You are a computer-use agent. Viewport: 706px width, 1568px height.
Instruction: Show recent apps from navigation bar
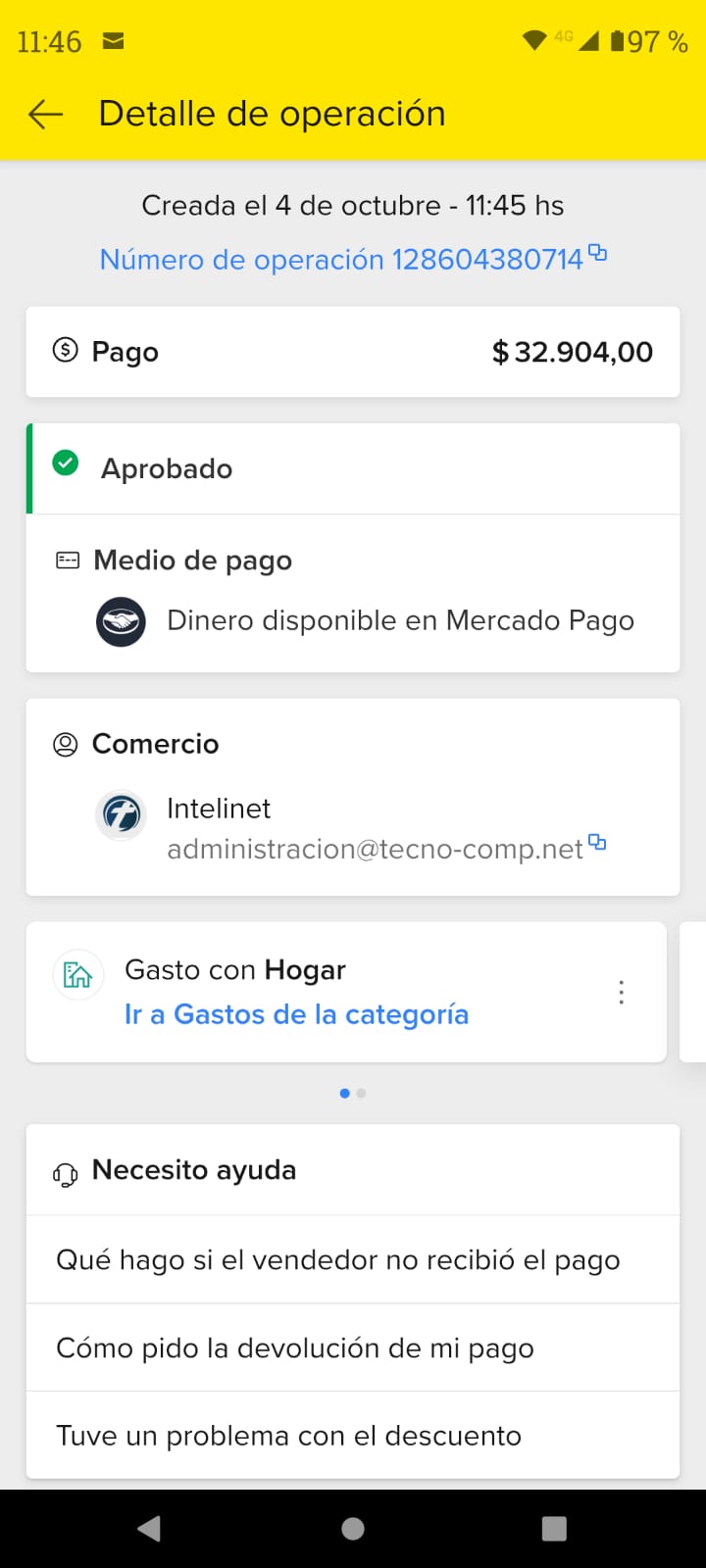[x=554, y=1529]
